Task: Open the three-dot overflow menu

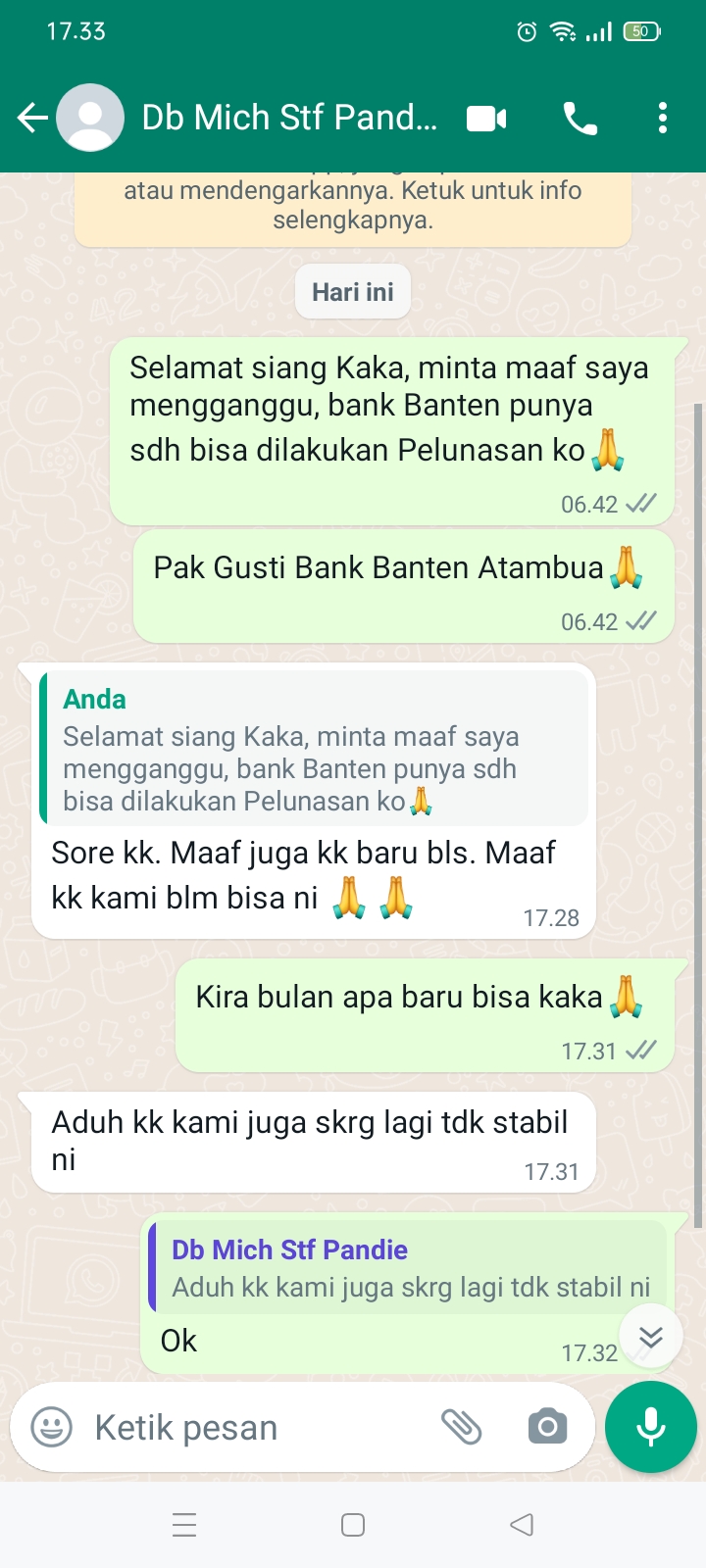Action: [662, 117]
